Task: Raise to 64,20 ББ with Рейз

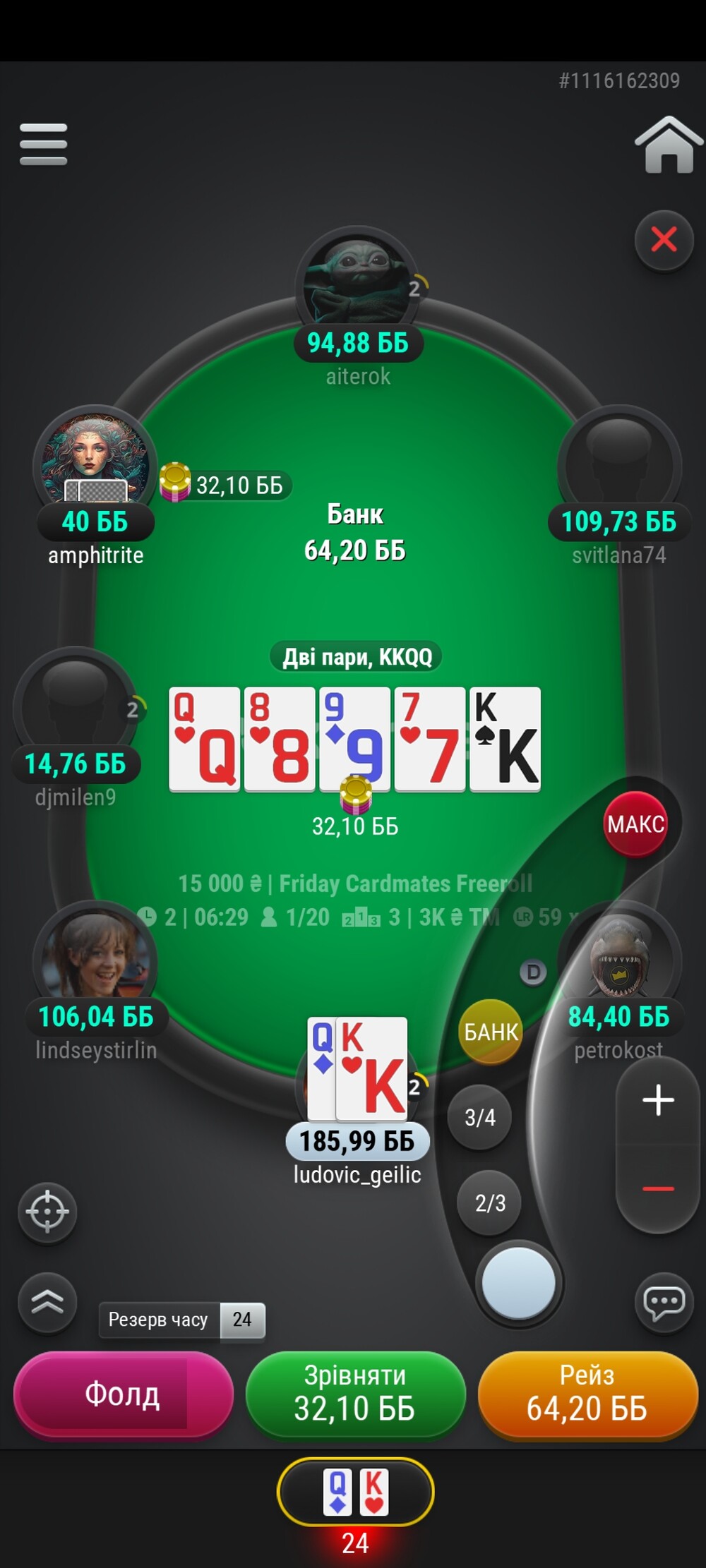Action: [x=587, y=1394]
